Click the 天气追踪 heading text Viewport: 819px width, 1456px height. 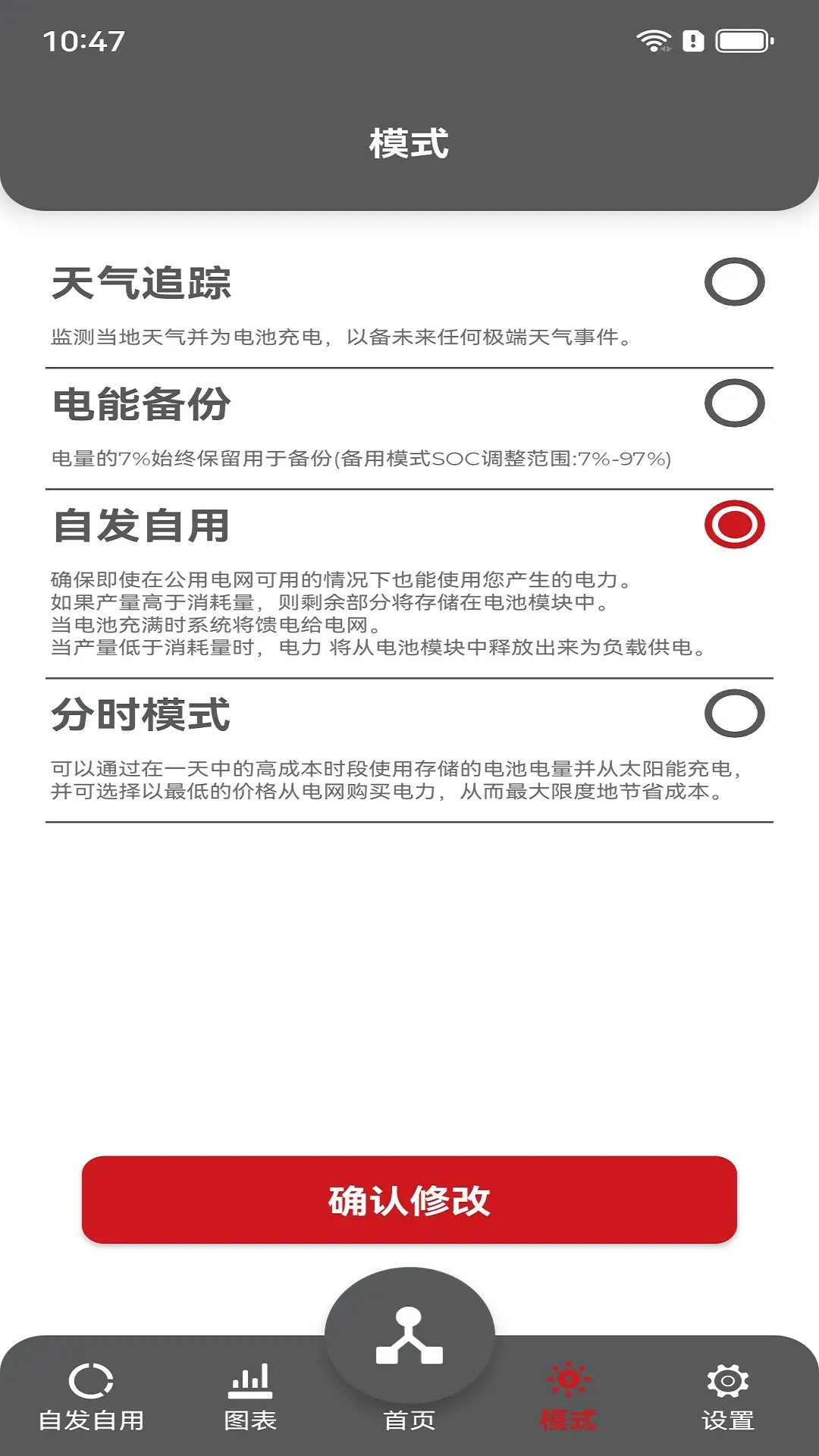(x=143, y=282)
